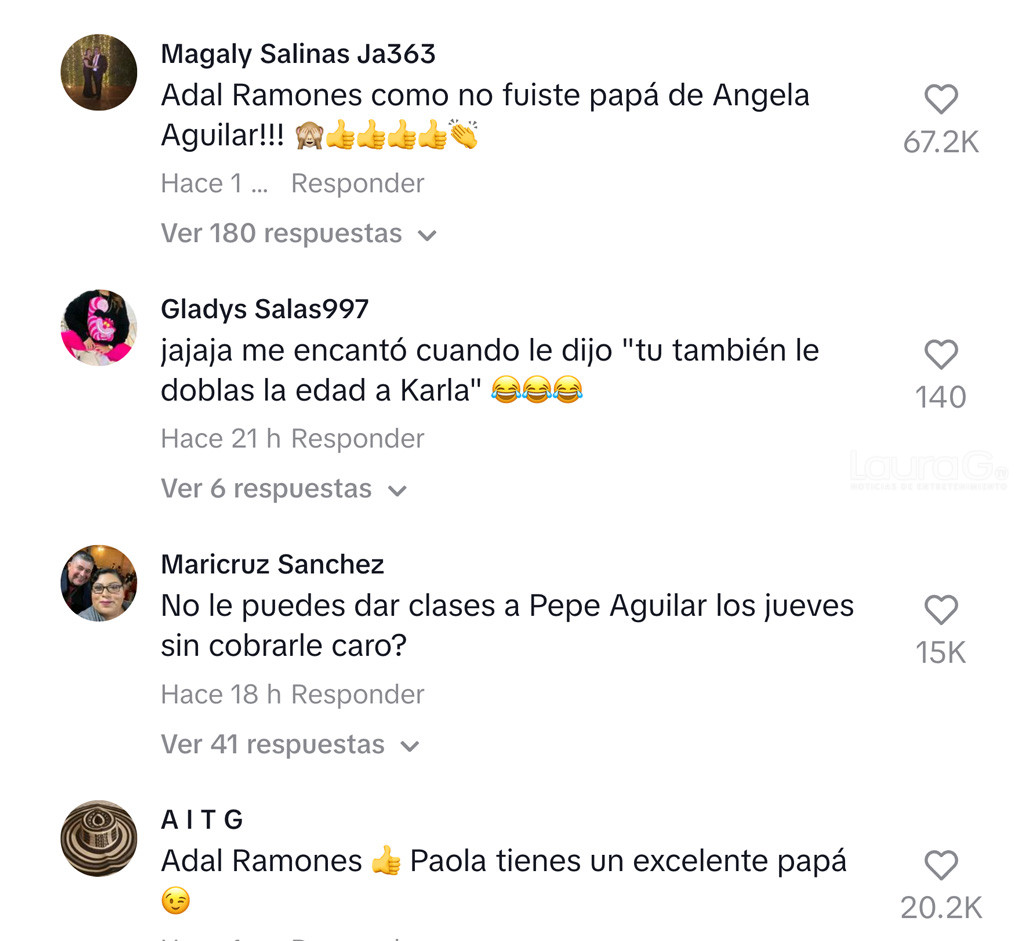This screenshot has height=941, width=1024.
Task: Reply to Magaly Salinas Ja363's comment
Action: [x=357, y=184]
